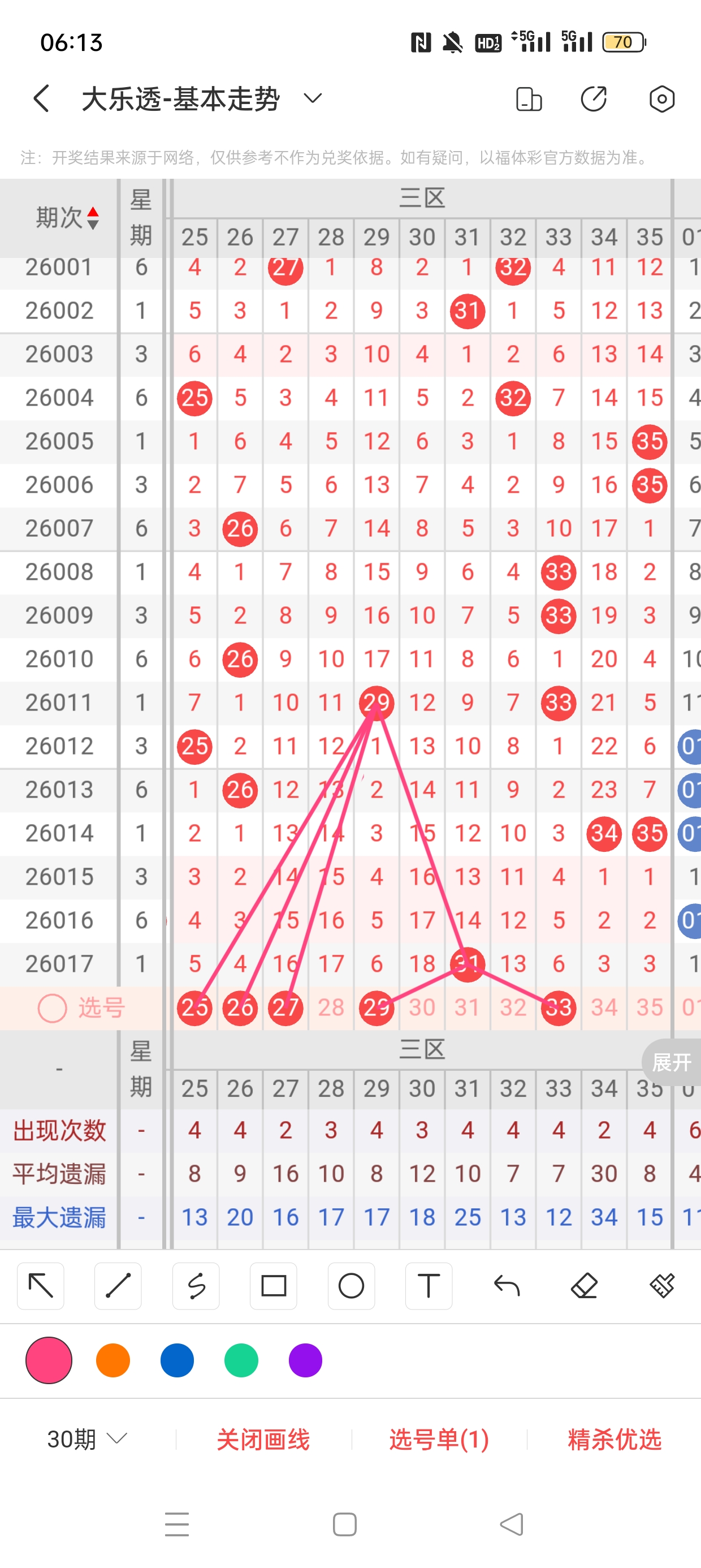Pick the freehand curve drawing tool
701x1568 pixels.
[196, 1286]
